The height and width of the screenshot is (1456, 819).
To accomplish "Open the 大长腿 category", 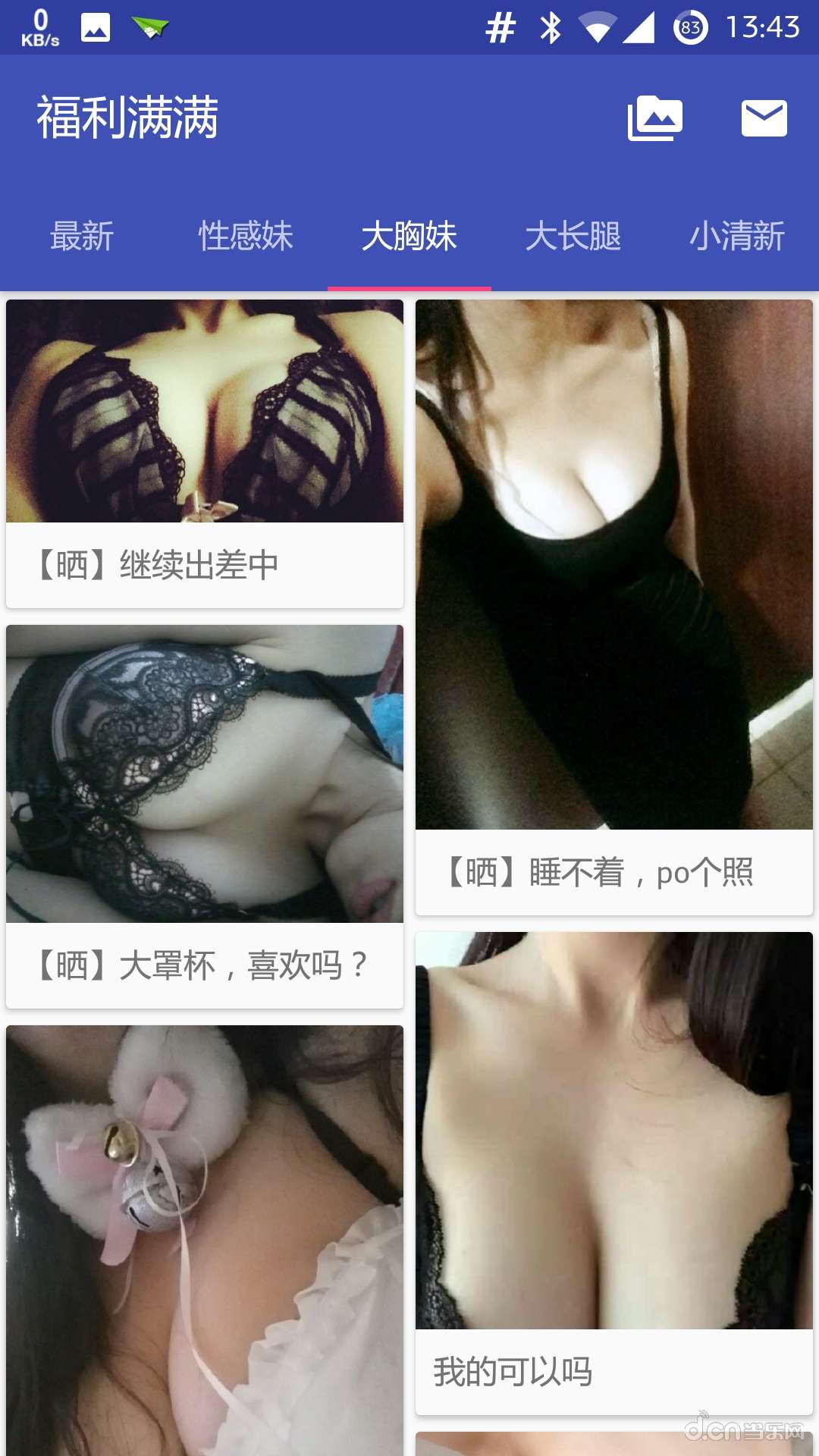I will click(x=574, y=237).
